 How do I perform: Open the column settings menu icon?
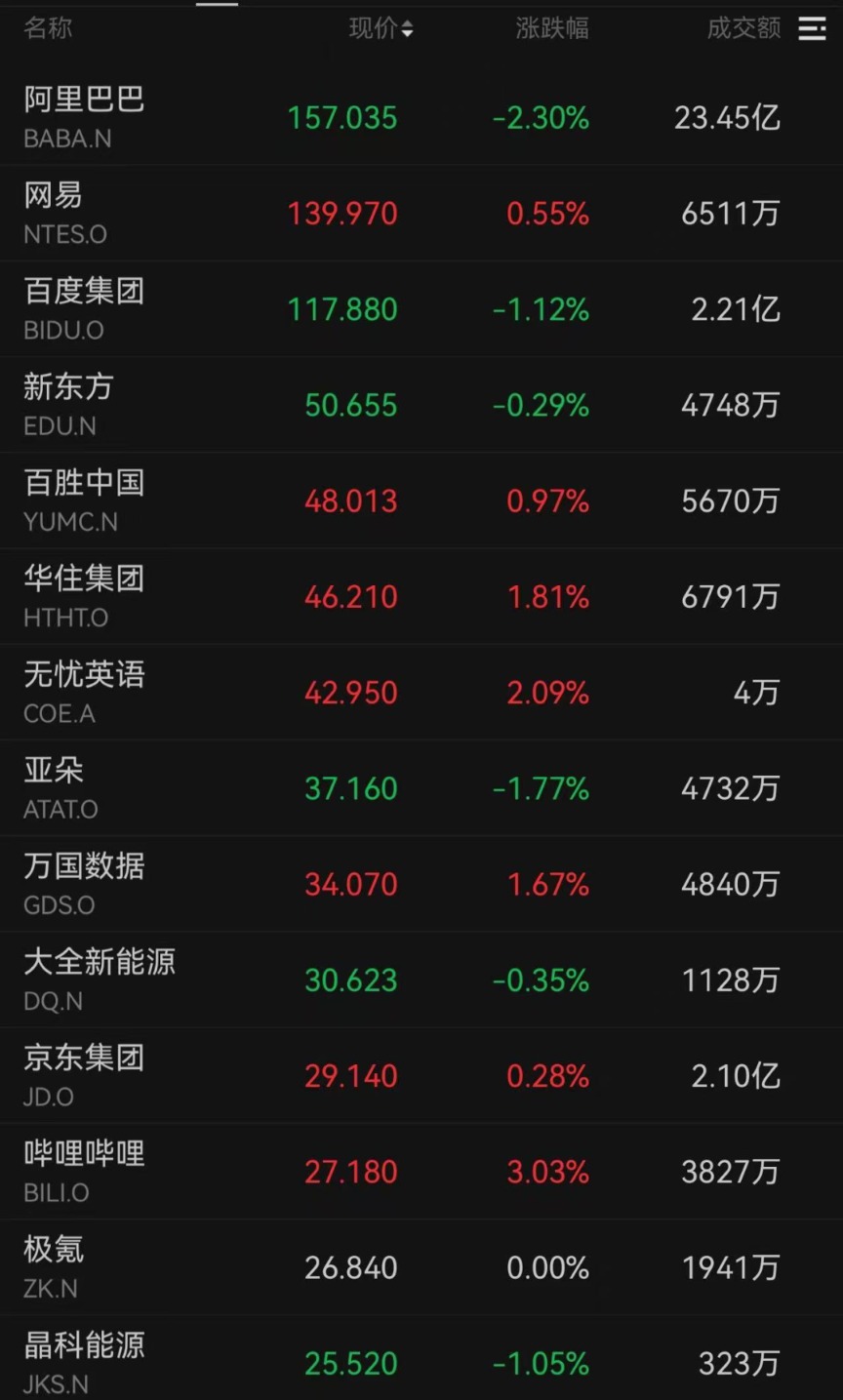[812, 29]
